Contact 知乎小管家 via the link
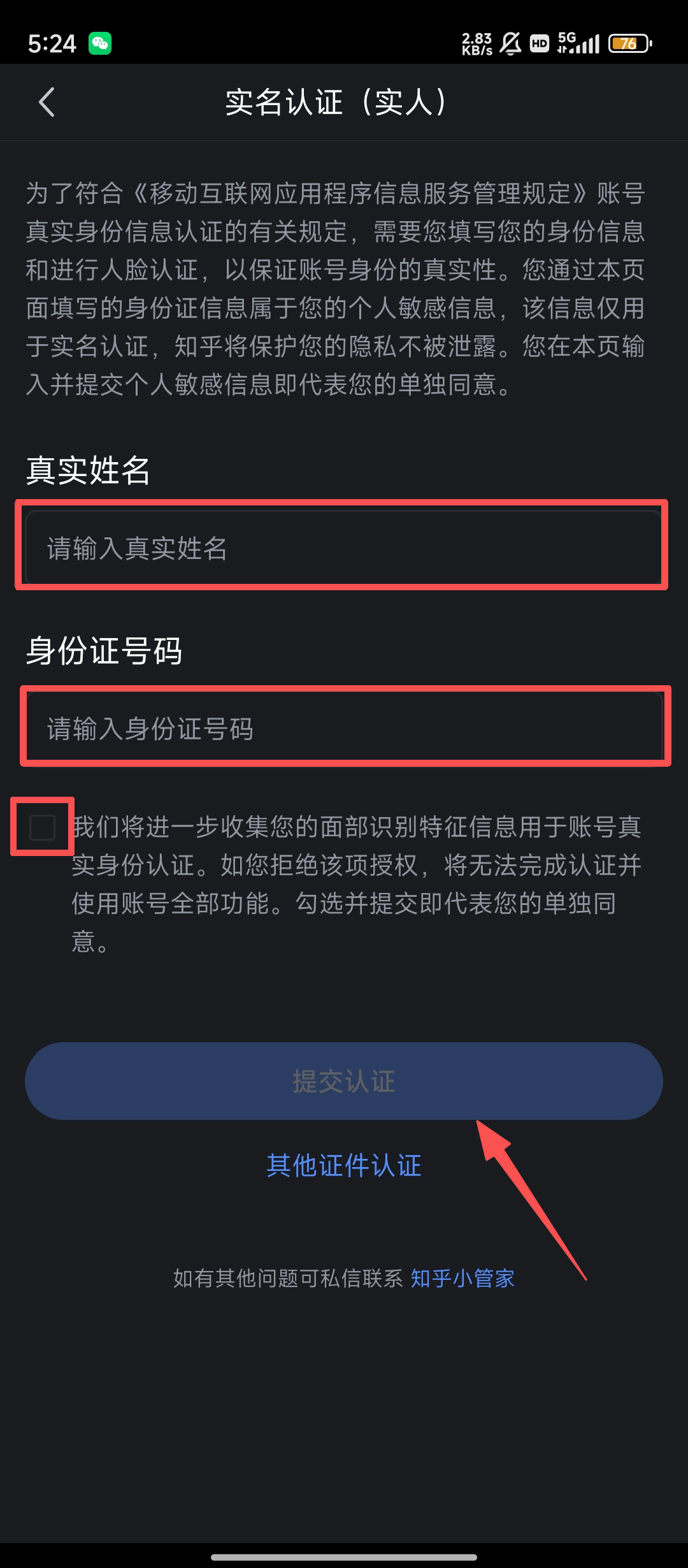The image size is (688, 1568). click(462, 1278)
